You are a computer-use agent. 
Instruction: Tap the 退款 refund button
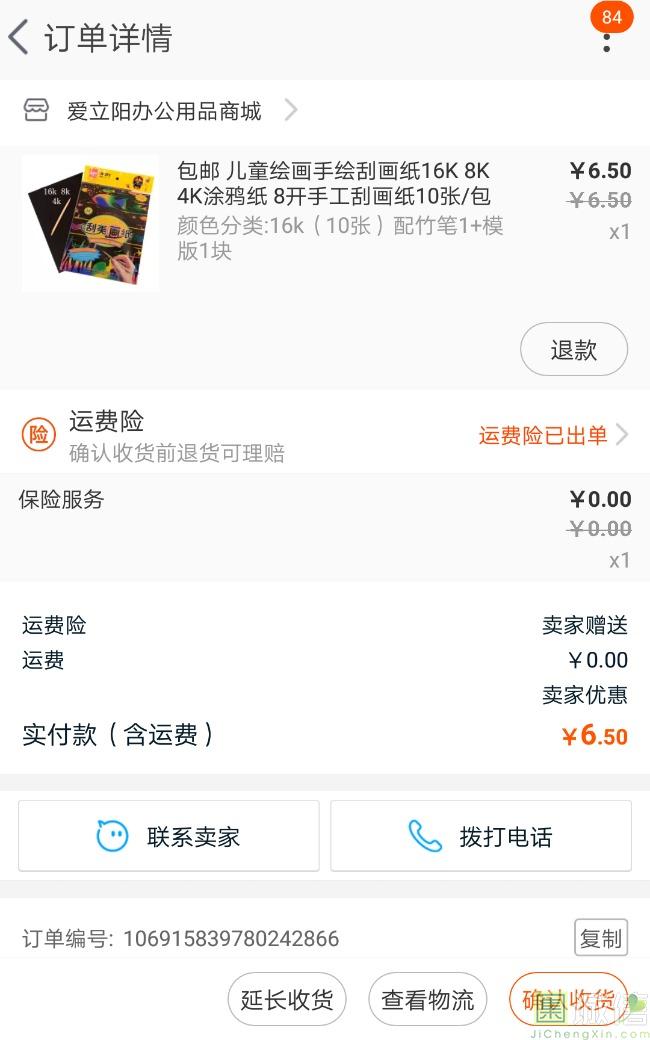pyautogui.click(x=573, y=349)
